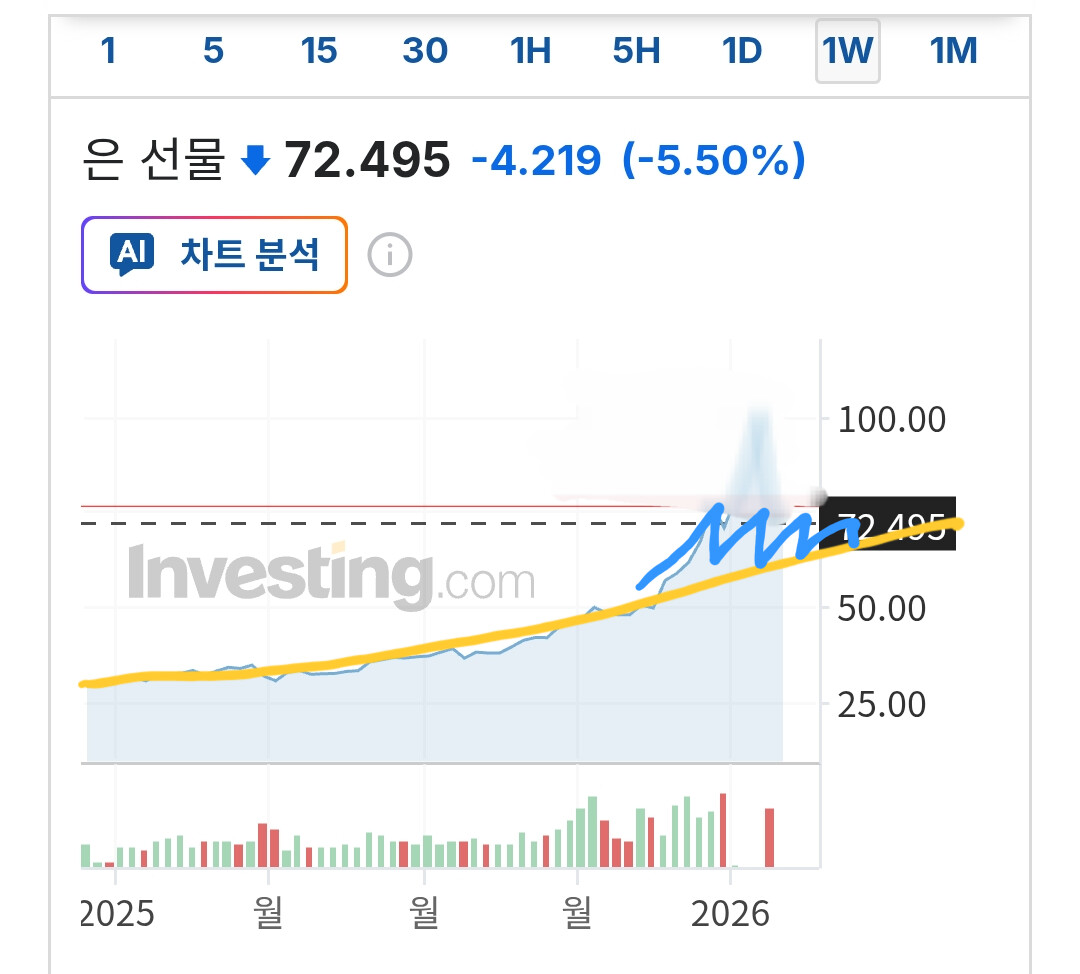Tap the info icon beside 차트 분석
This screenshot has height=974, width=1080.
click(390, 256)
